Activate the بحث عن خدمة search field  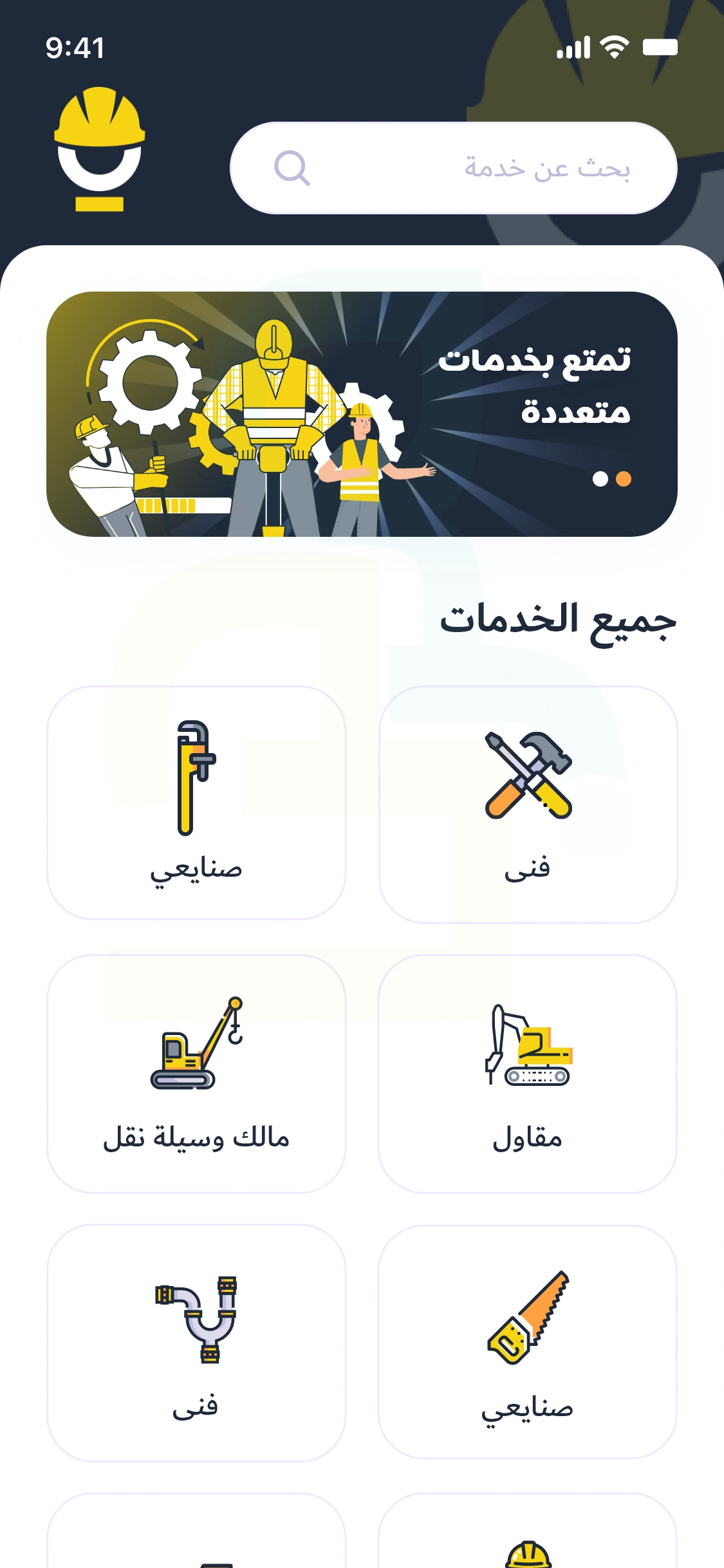[450, 169]
